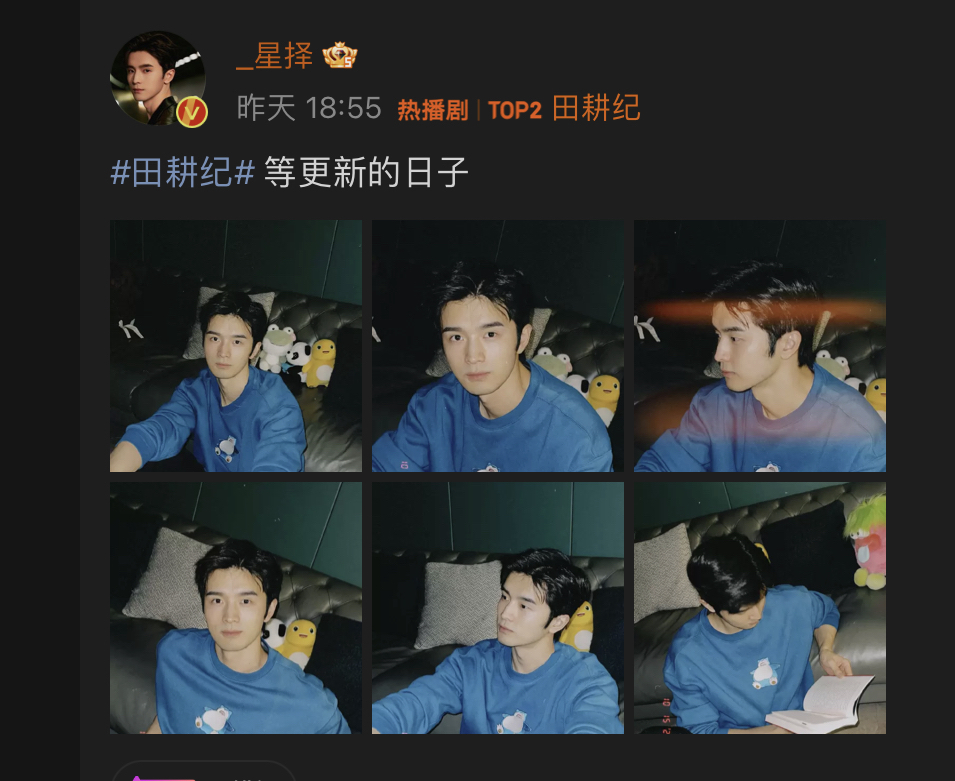
Task: Open the #田耕纪# hashtag
Action: 182,173
